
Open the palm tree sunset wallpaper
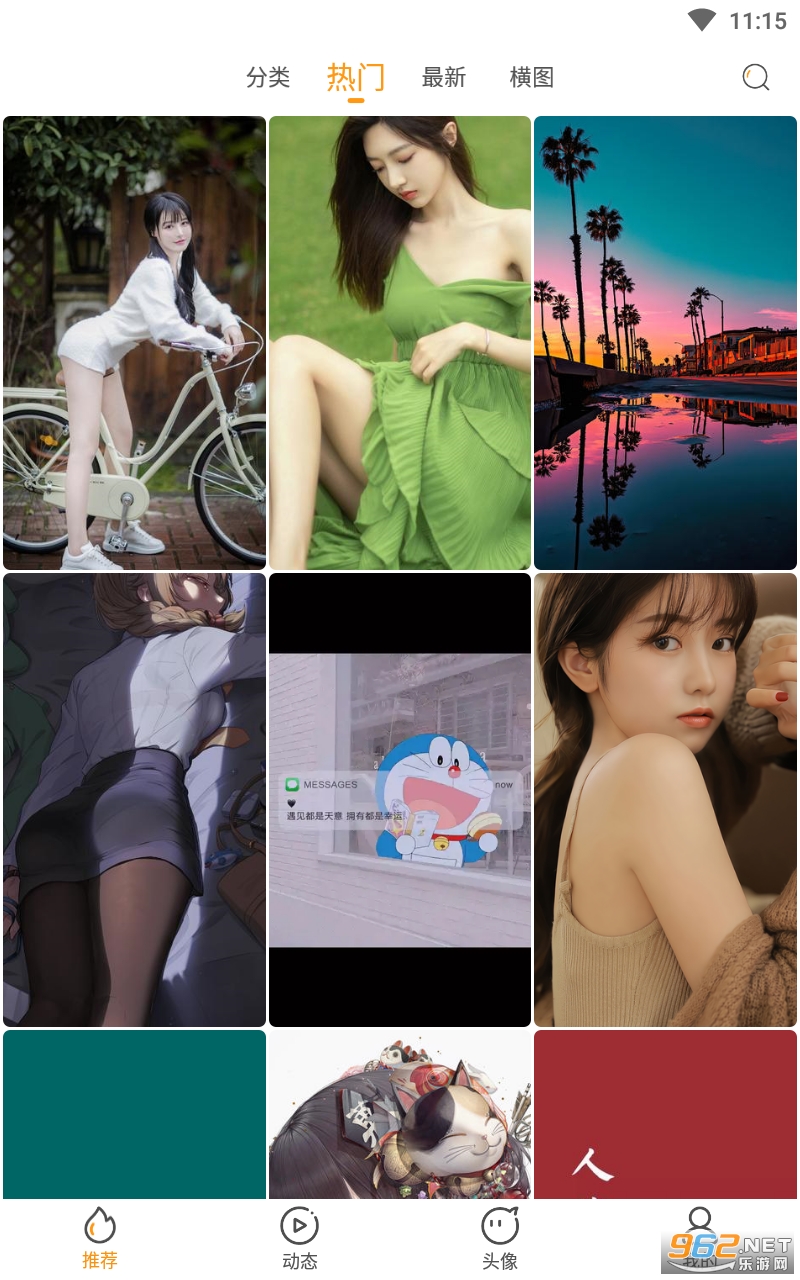[x=665, y=343]
